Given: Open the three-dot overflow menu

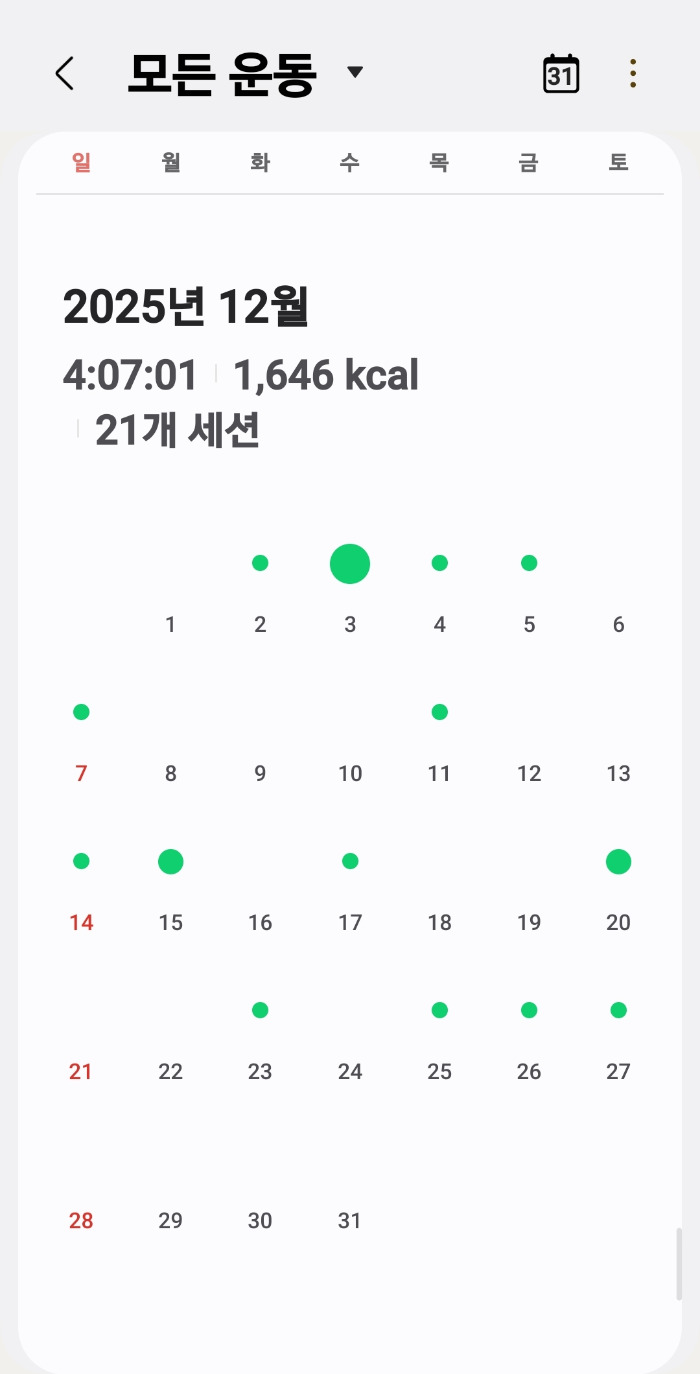Looking at the screenshot, I should [633, 74].
